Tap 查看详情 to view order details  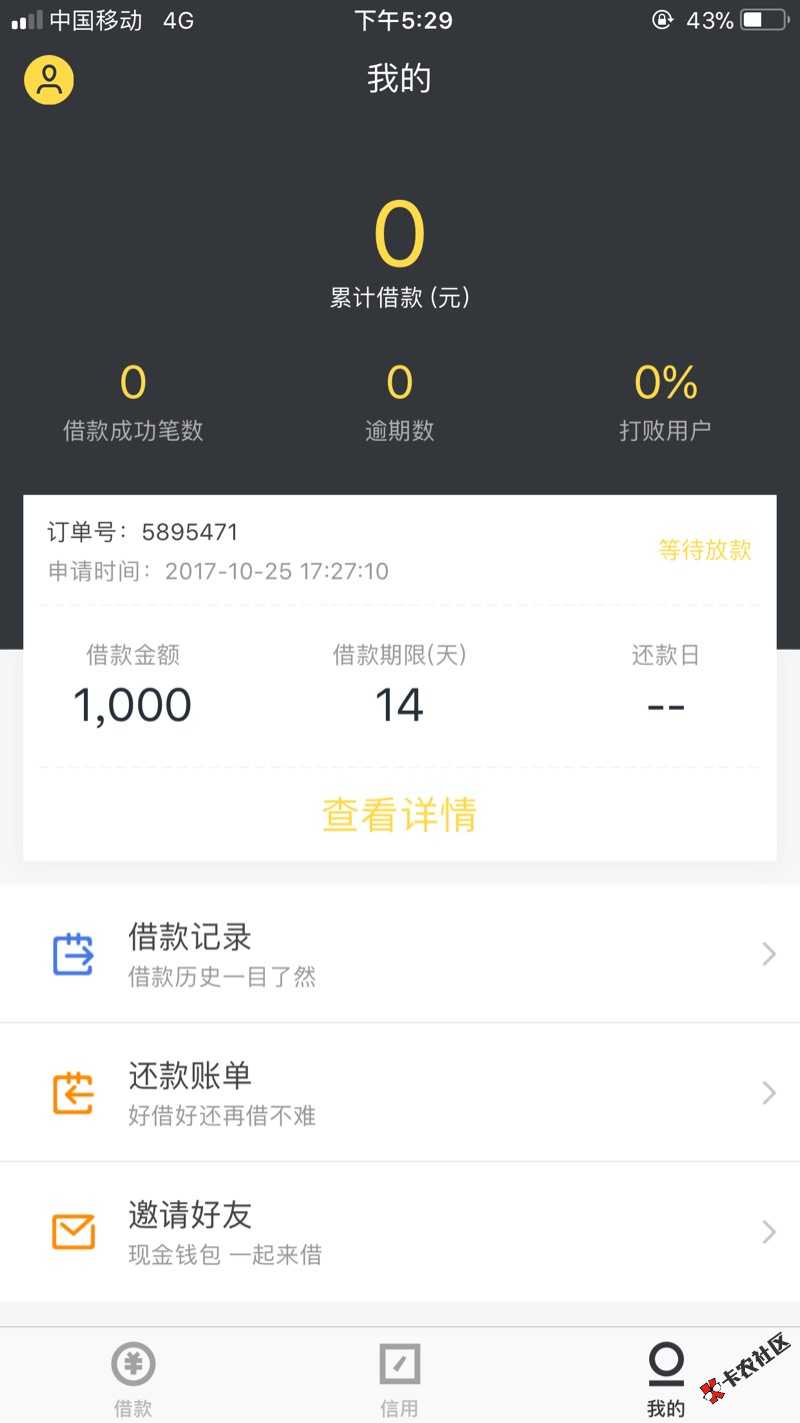[399, 815]
